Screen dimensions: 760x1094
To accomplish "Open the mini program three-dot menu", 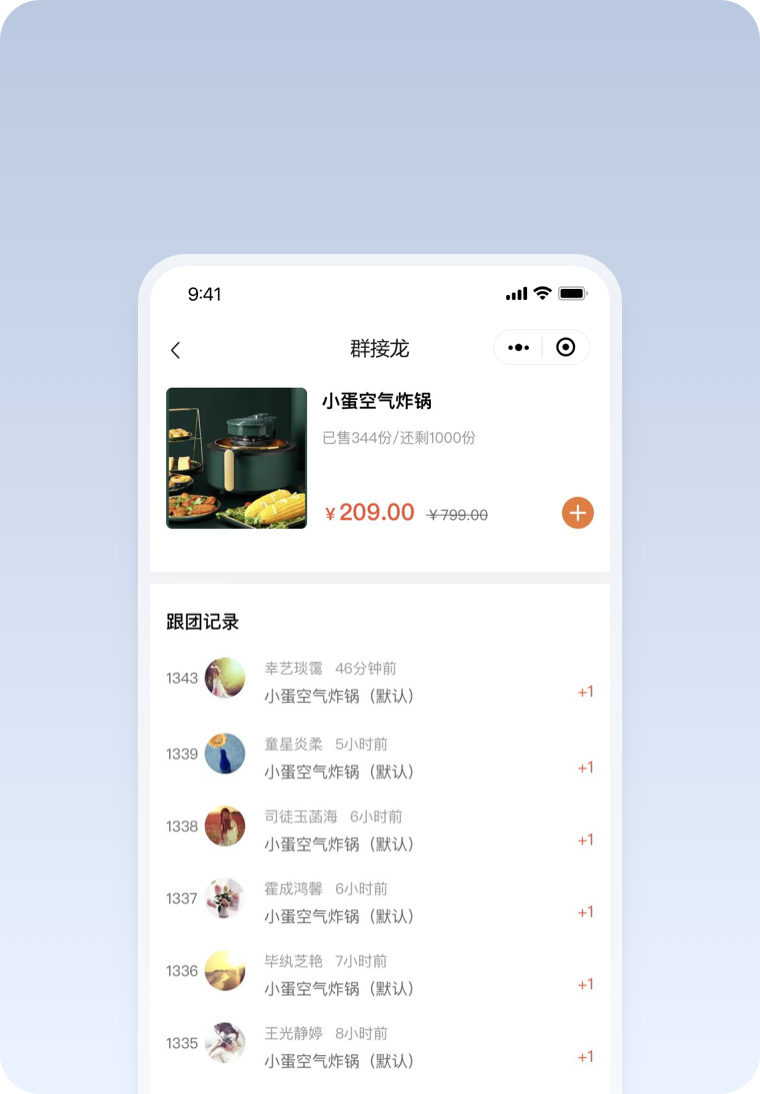I will click(x=518, y=348).
